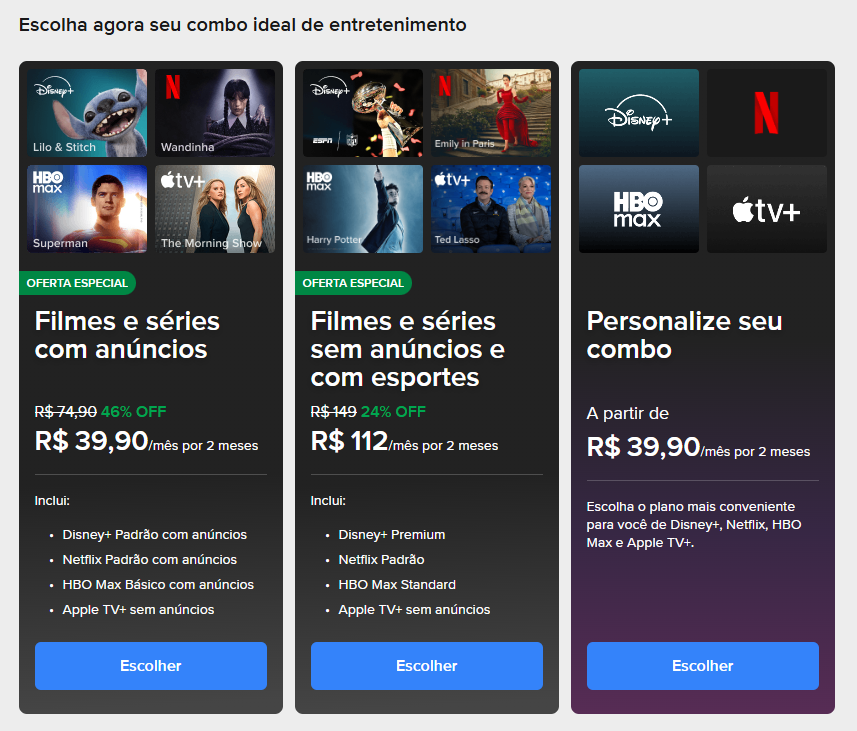Tap Escolher under "Personalize seu combo"
857x731 pixels.
point(702,666)
